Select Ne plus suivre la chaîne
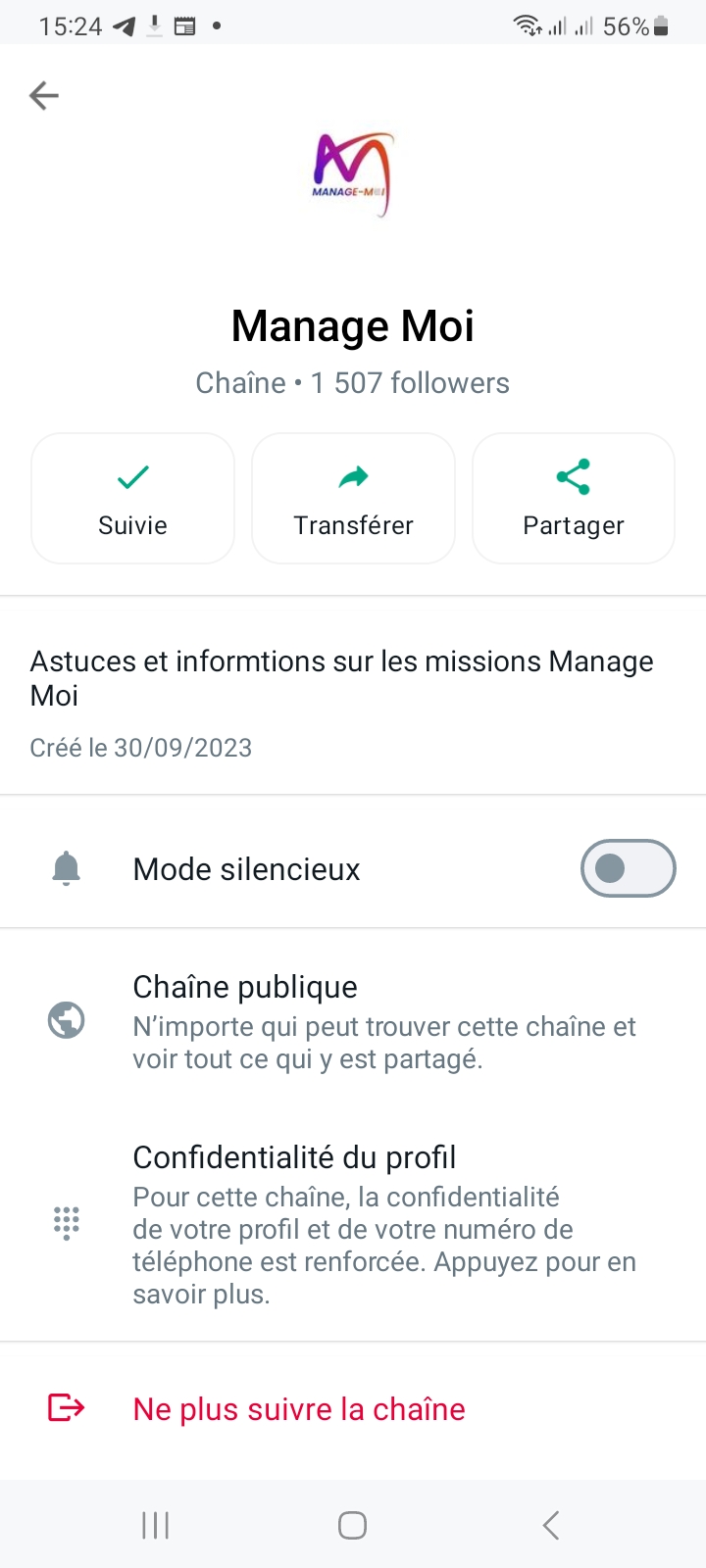Image resolution: width=706 pixels, height=1568 pixels. (x=299, y=1409)
